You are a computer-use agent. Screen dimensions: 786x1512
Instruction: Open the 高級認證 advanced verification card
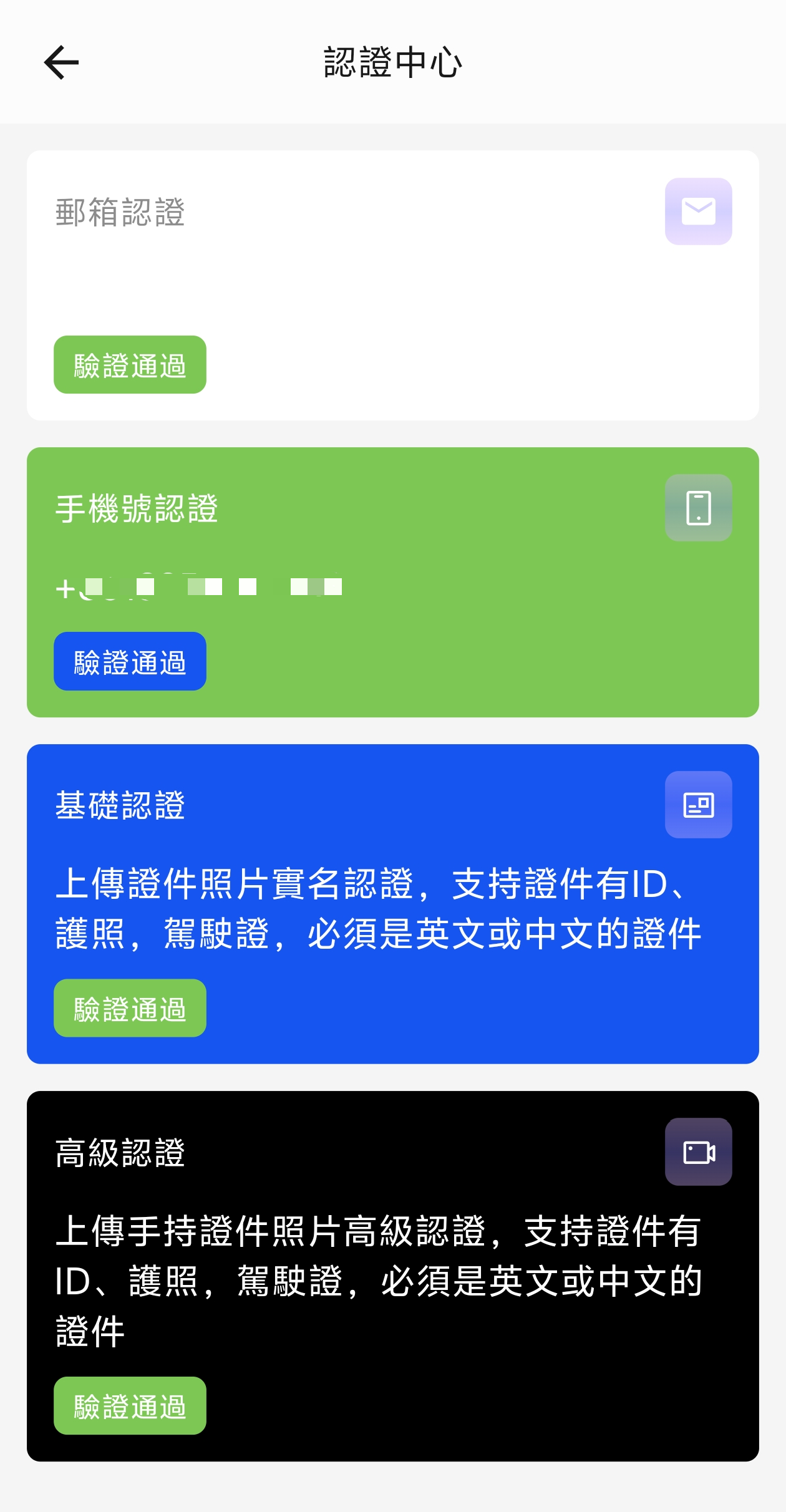393,1276
